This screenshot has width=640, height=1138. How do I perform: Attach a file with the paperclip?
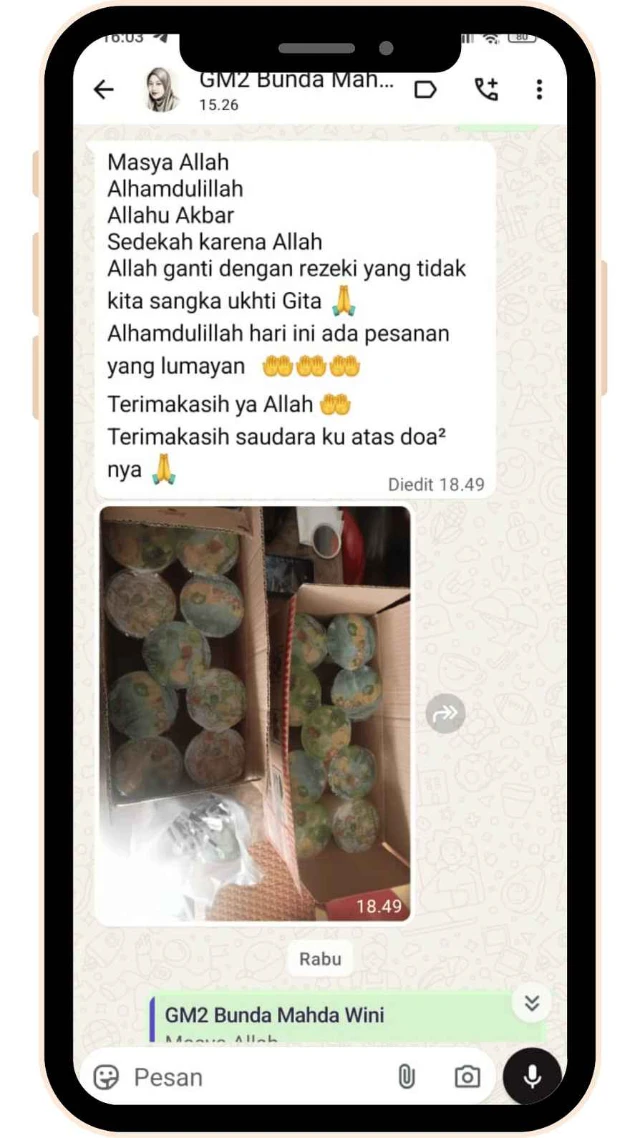pos(406,1077)
